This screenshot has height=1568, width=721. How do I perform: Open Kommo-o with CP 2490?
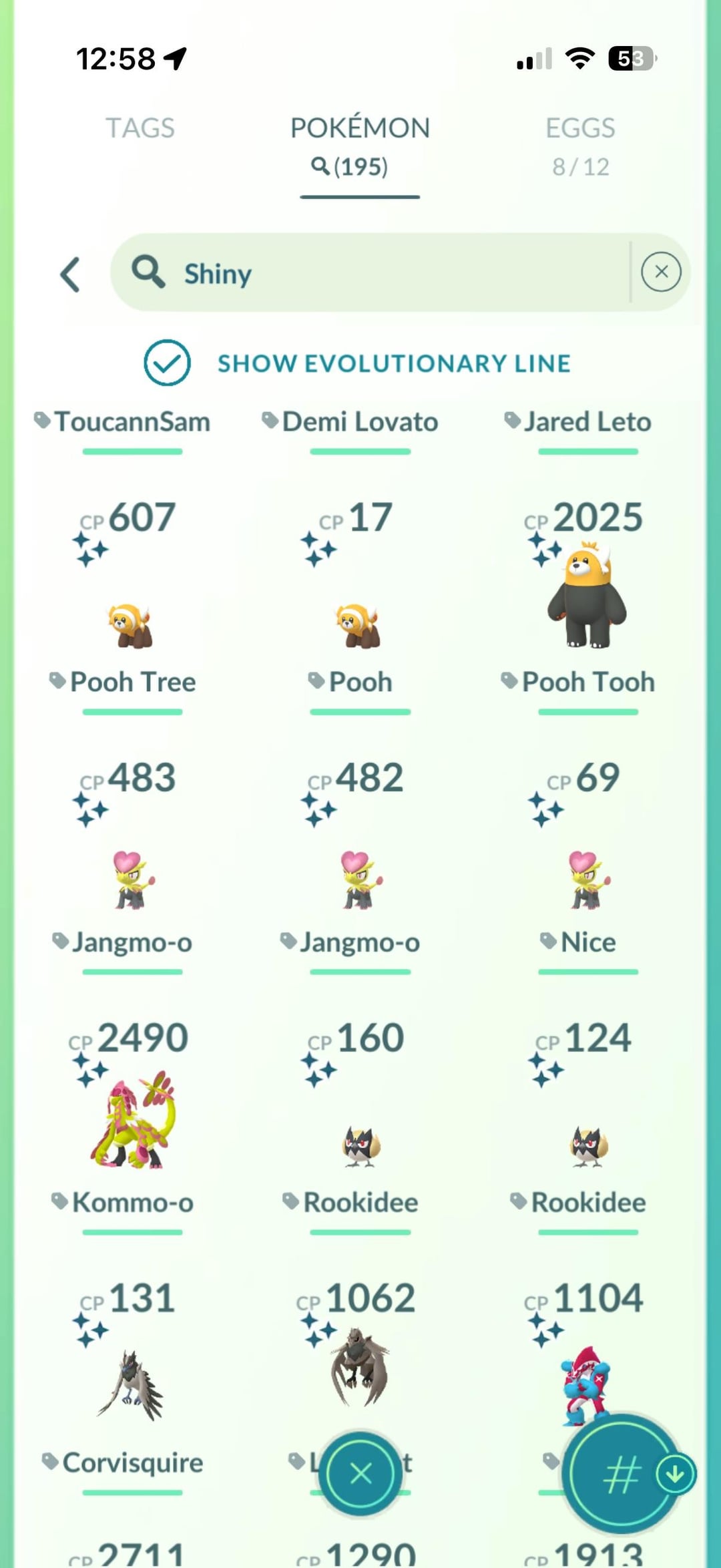point(132,1122)
